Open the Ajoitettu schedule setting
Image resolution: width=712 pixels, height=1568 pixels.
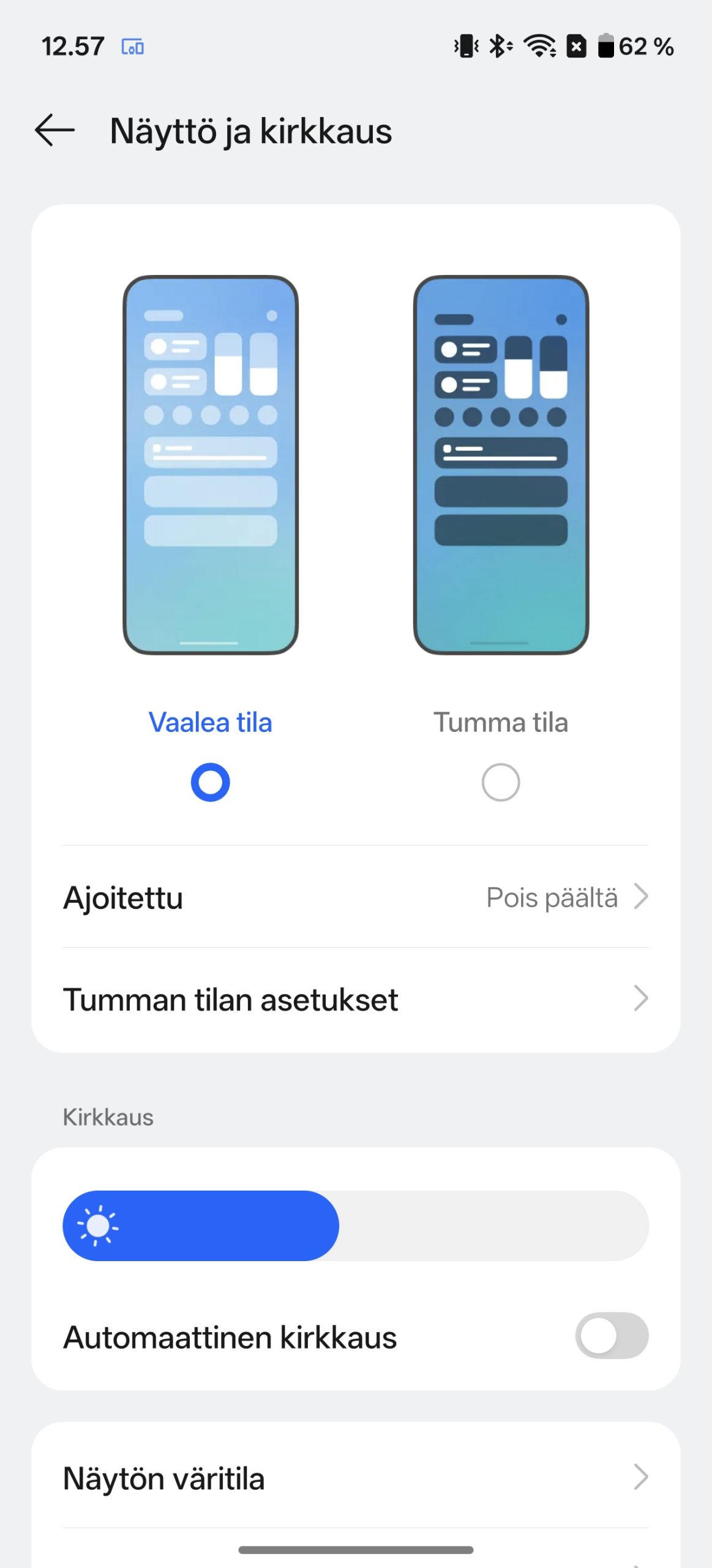click(x=355, y=897)
